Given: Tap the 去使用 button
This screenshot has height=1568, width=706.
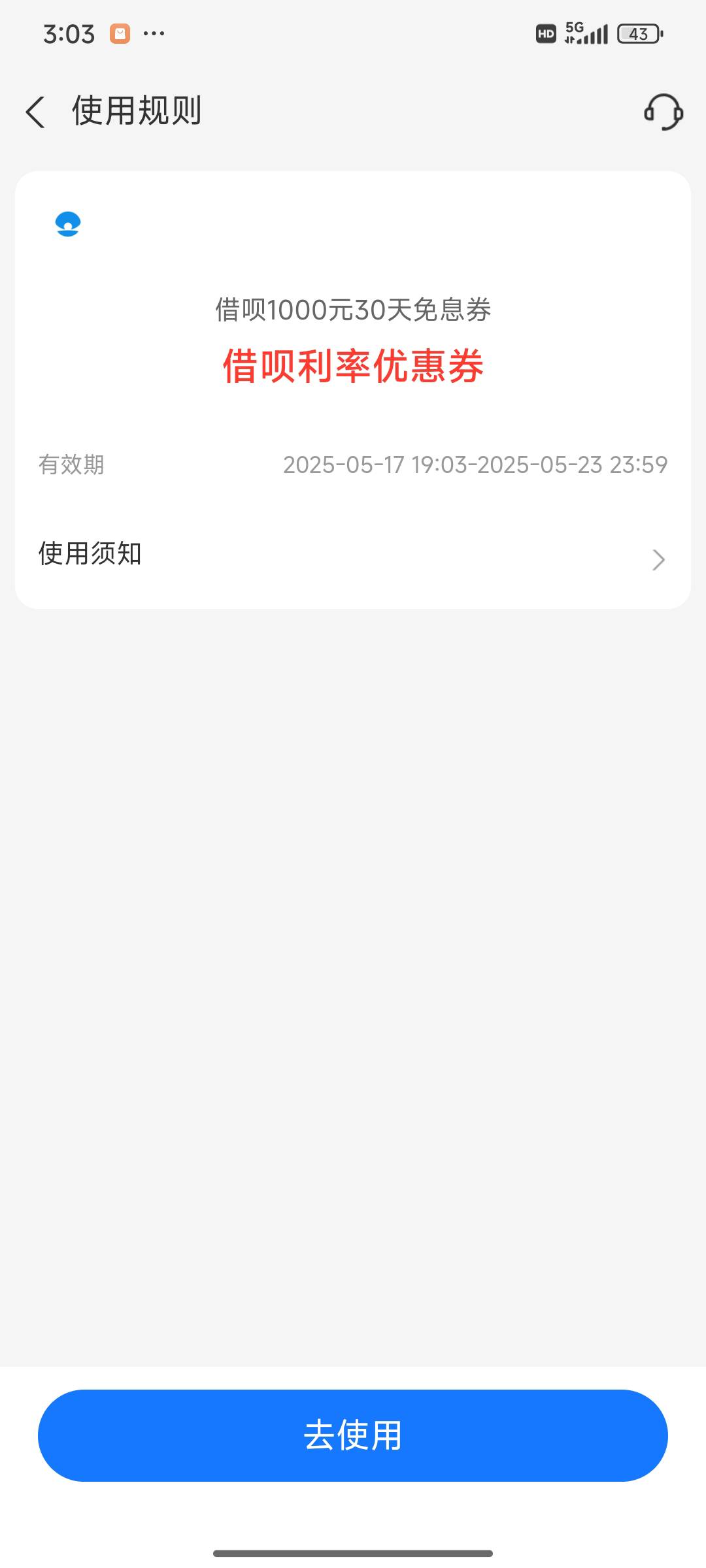Looking at the screenshot, I should 353,1435.
